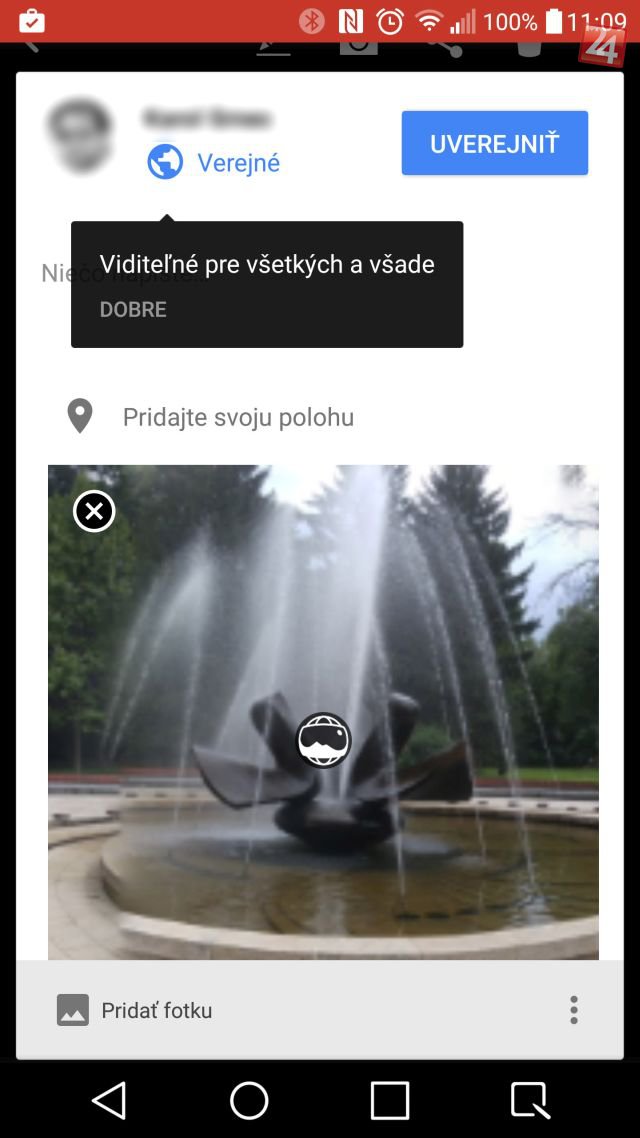Open the attached fountain photo sphere
Image resolution: width=640 pixels, height=1138 pixels.
323,740
